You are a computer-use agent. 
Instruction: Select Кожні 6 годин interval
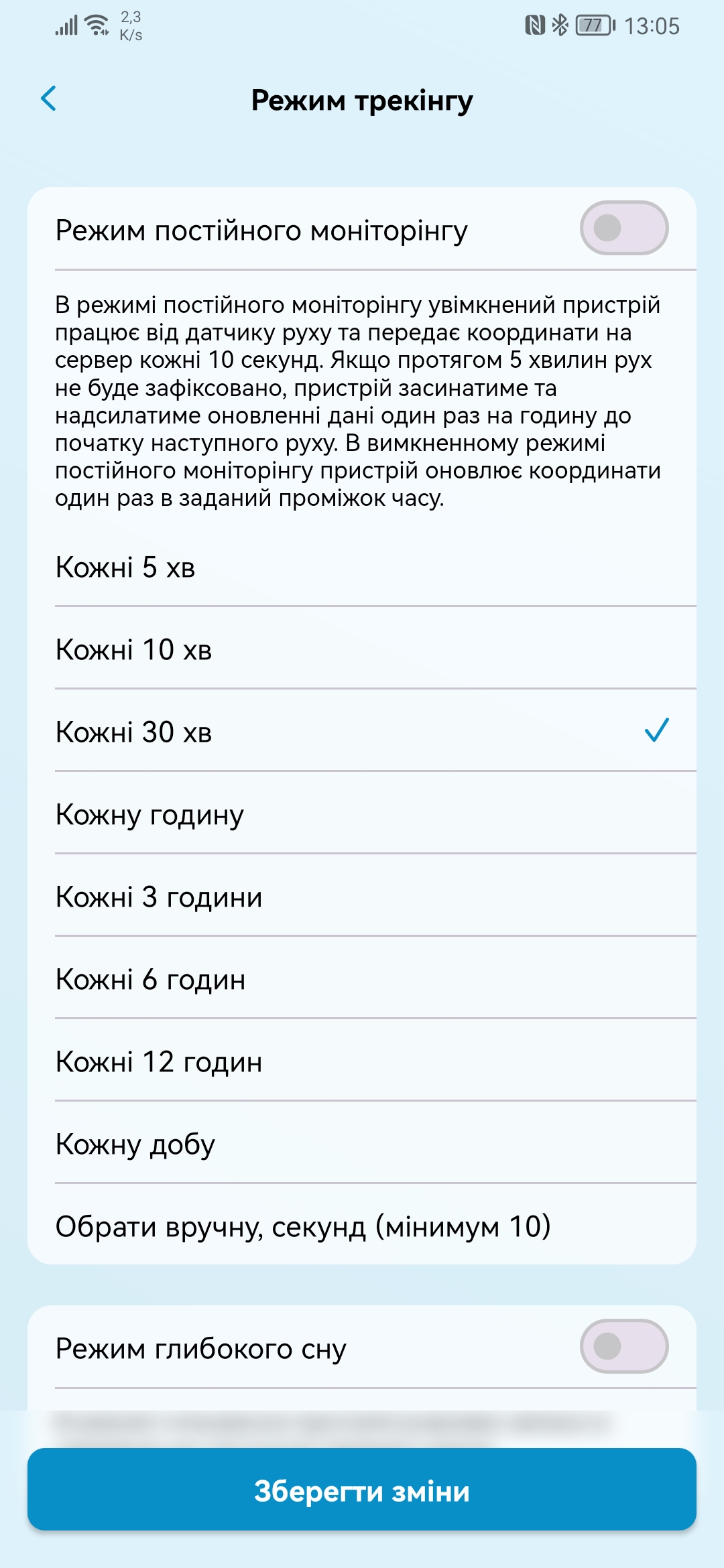(x=362, y=979)
